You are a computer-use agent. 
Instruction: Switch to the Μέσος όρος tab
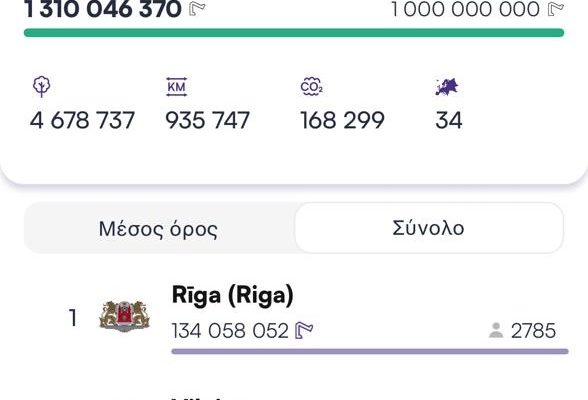159,228
